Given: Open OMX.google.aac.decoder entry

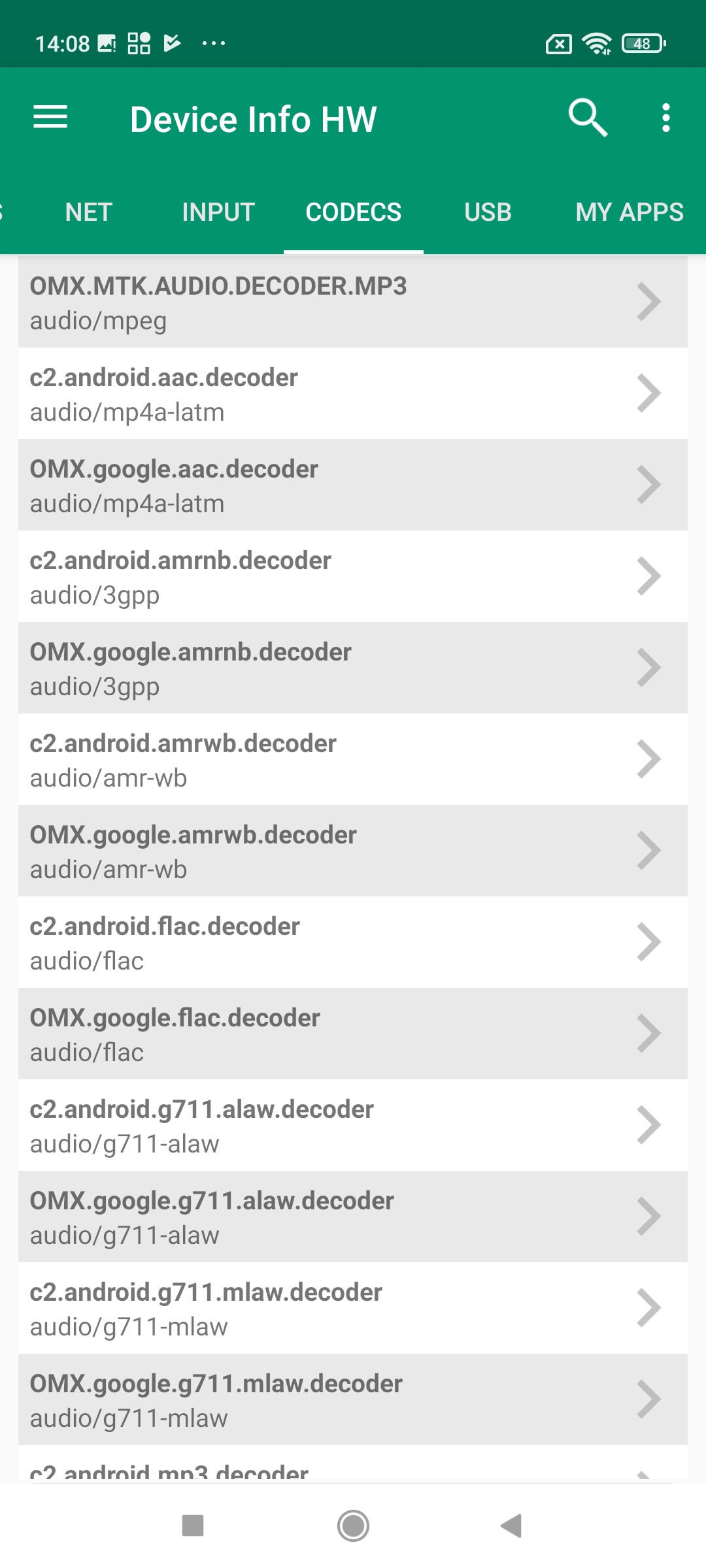Looking at the screenshot, I should point(353,485).
